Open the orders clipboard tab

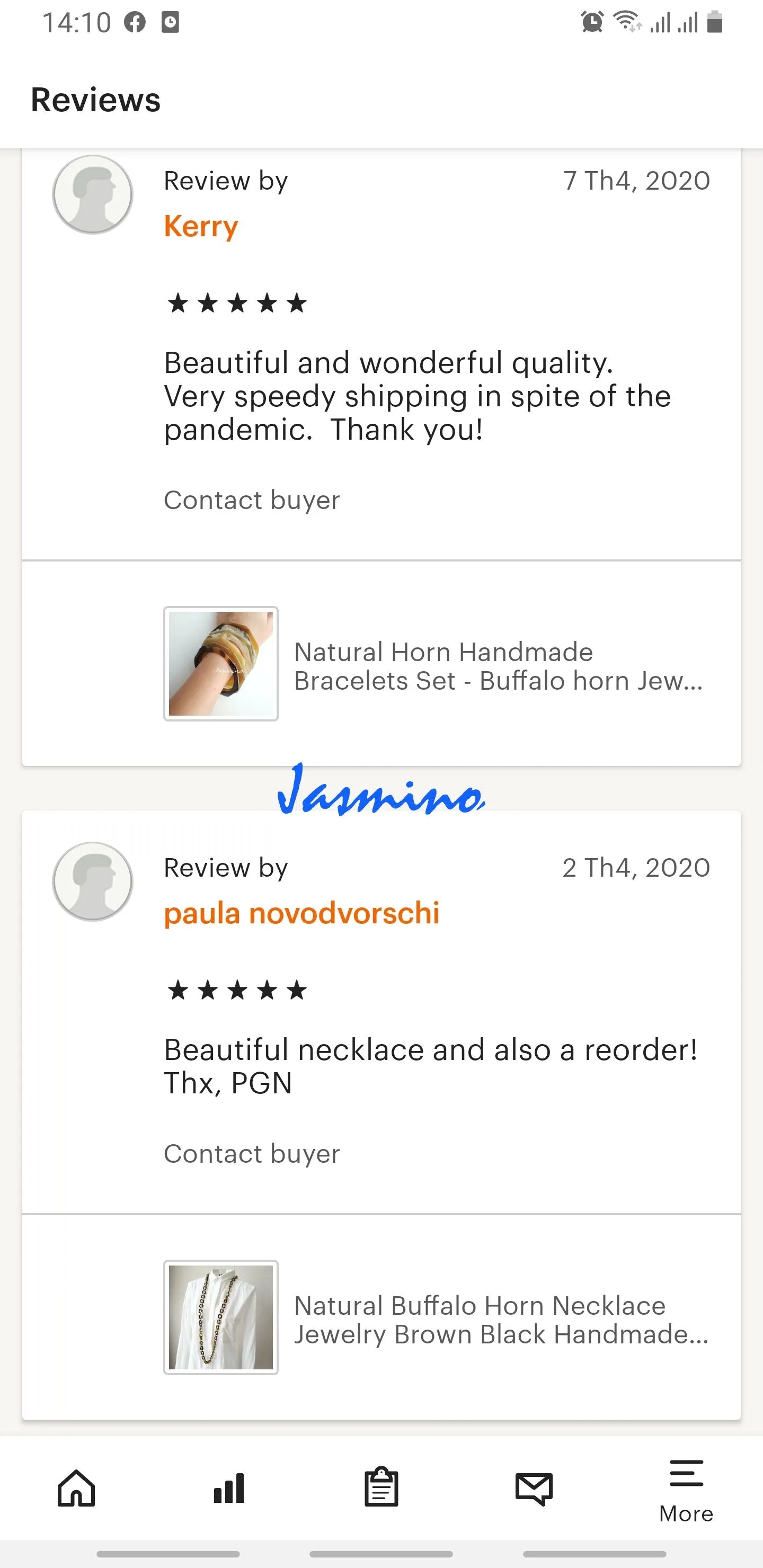coord(381,1488)
